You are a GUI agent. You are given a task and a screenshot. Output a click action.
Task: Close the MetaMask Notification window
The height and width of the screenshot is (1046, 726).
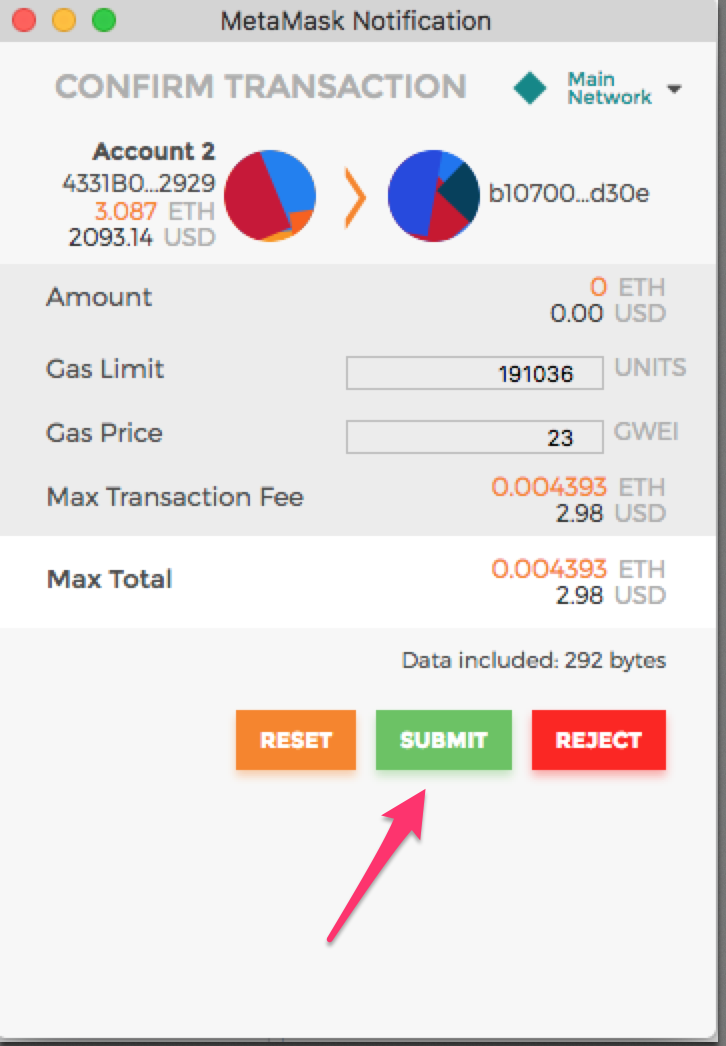(24, 19)
